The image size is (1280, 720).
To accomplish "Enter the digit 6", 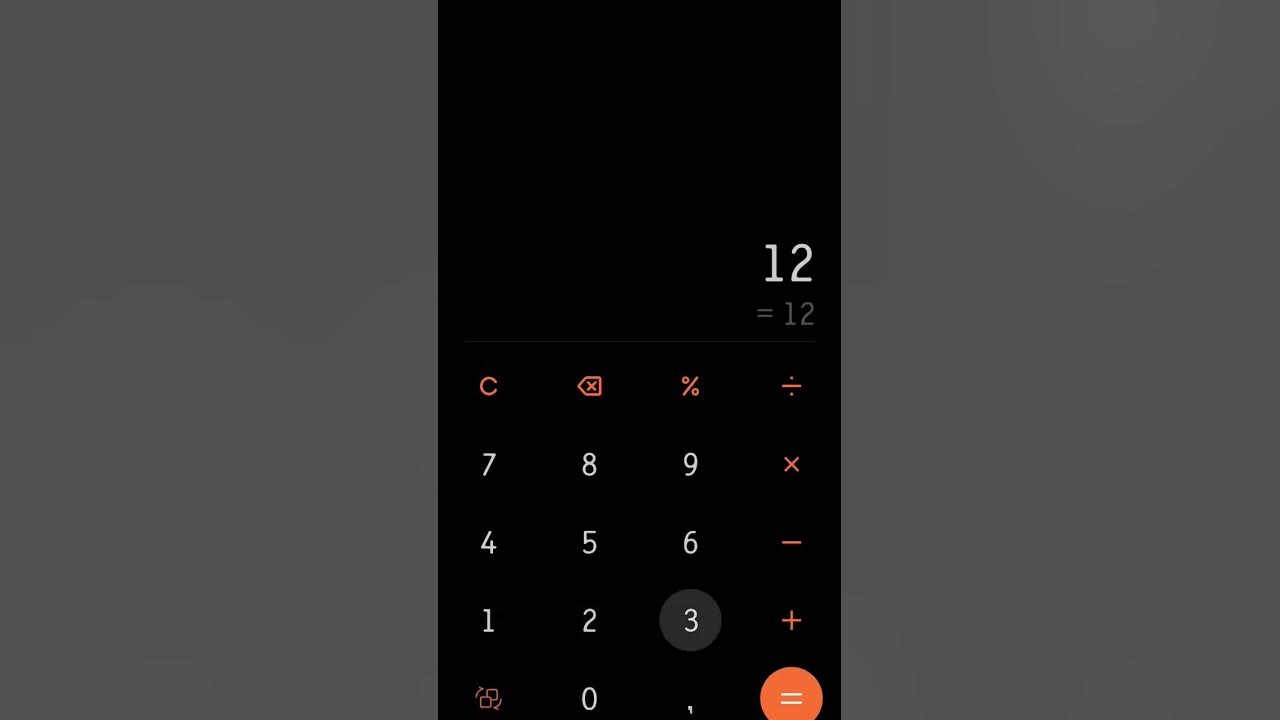I will click(690, 542).
